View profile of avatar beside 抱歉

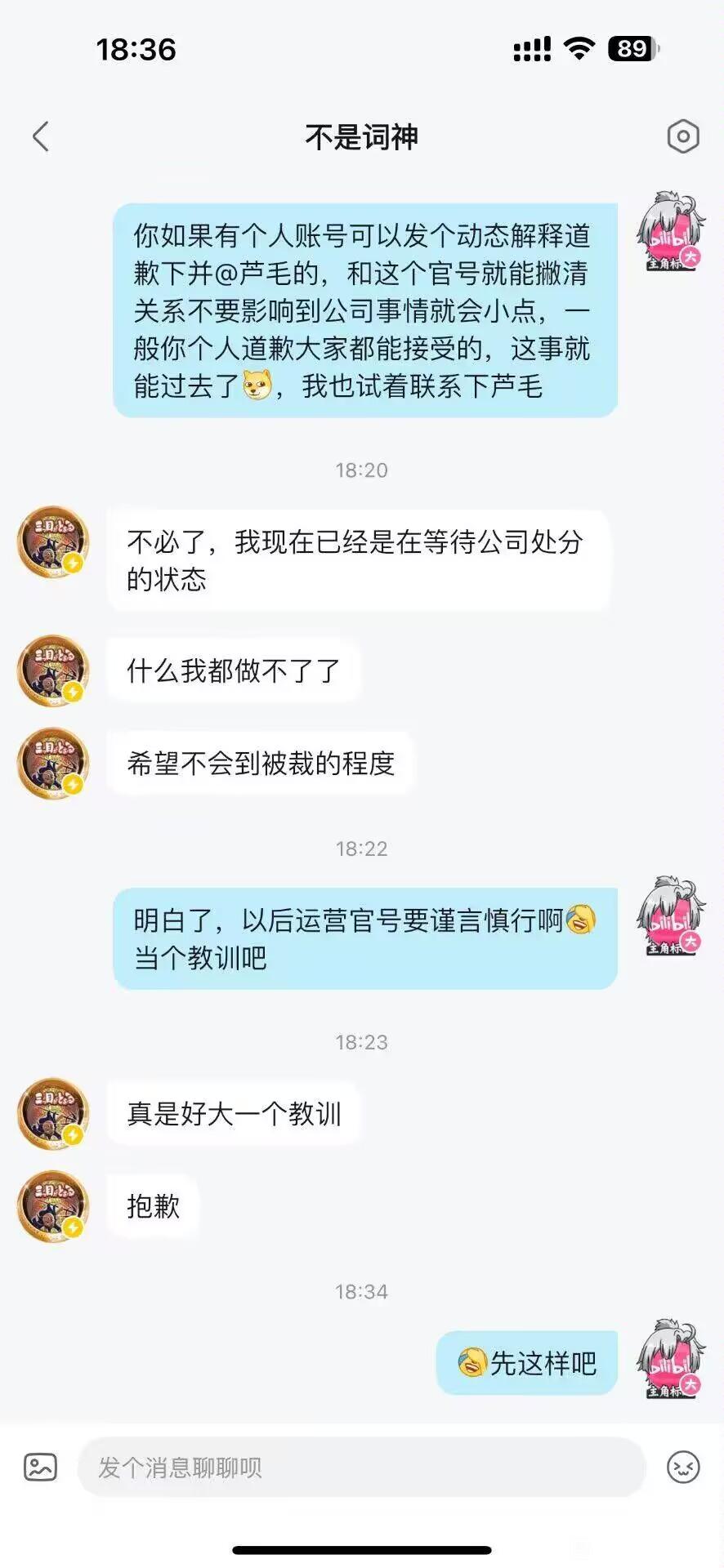53,1206
